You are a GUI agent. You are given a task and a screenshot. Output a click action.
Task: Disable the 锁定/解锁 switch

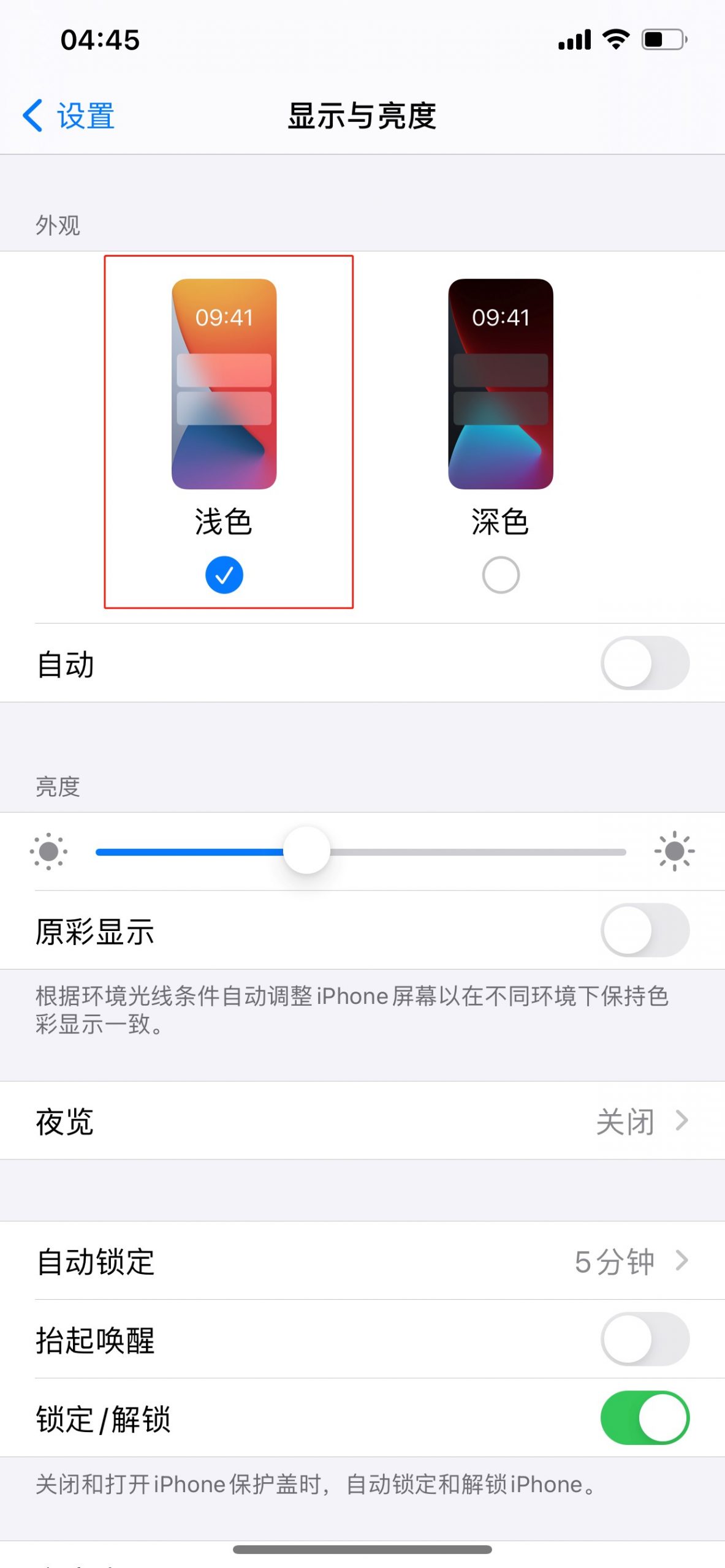click(645, 1417)
